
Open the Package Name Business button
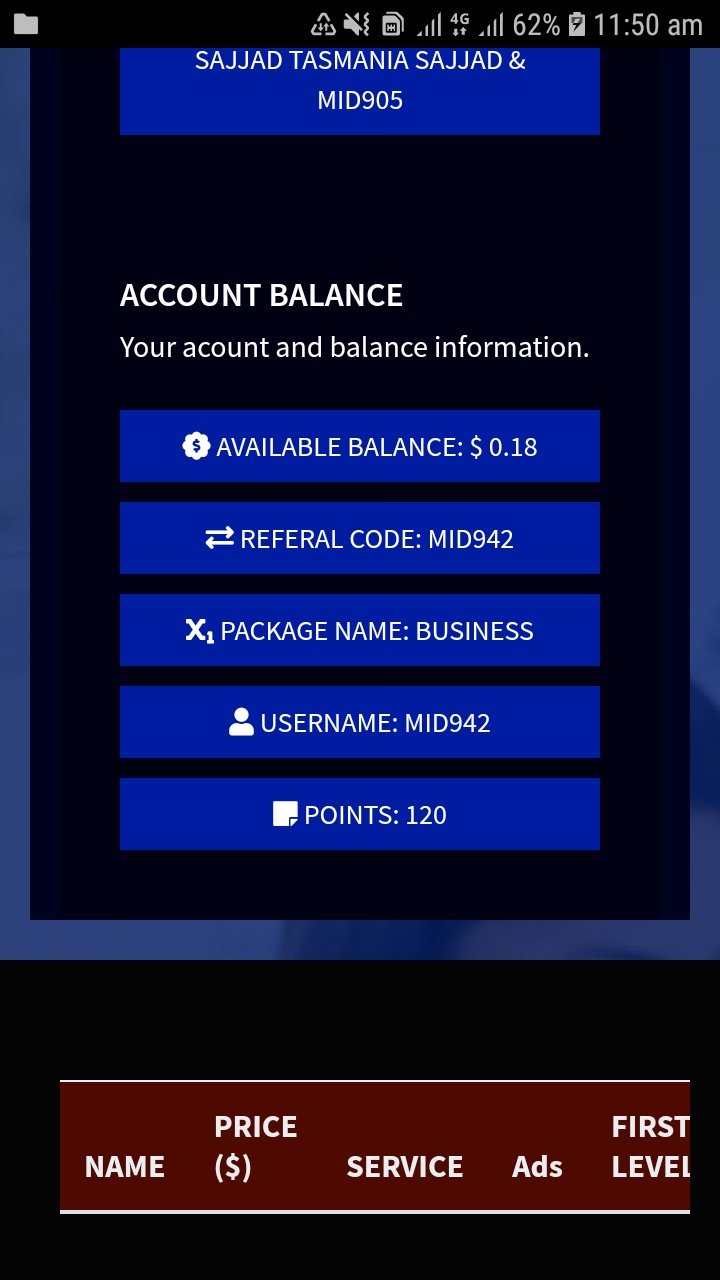360,630
